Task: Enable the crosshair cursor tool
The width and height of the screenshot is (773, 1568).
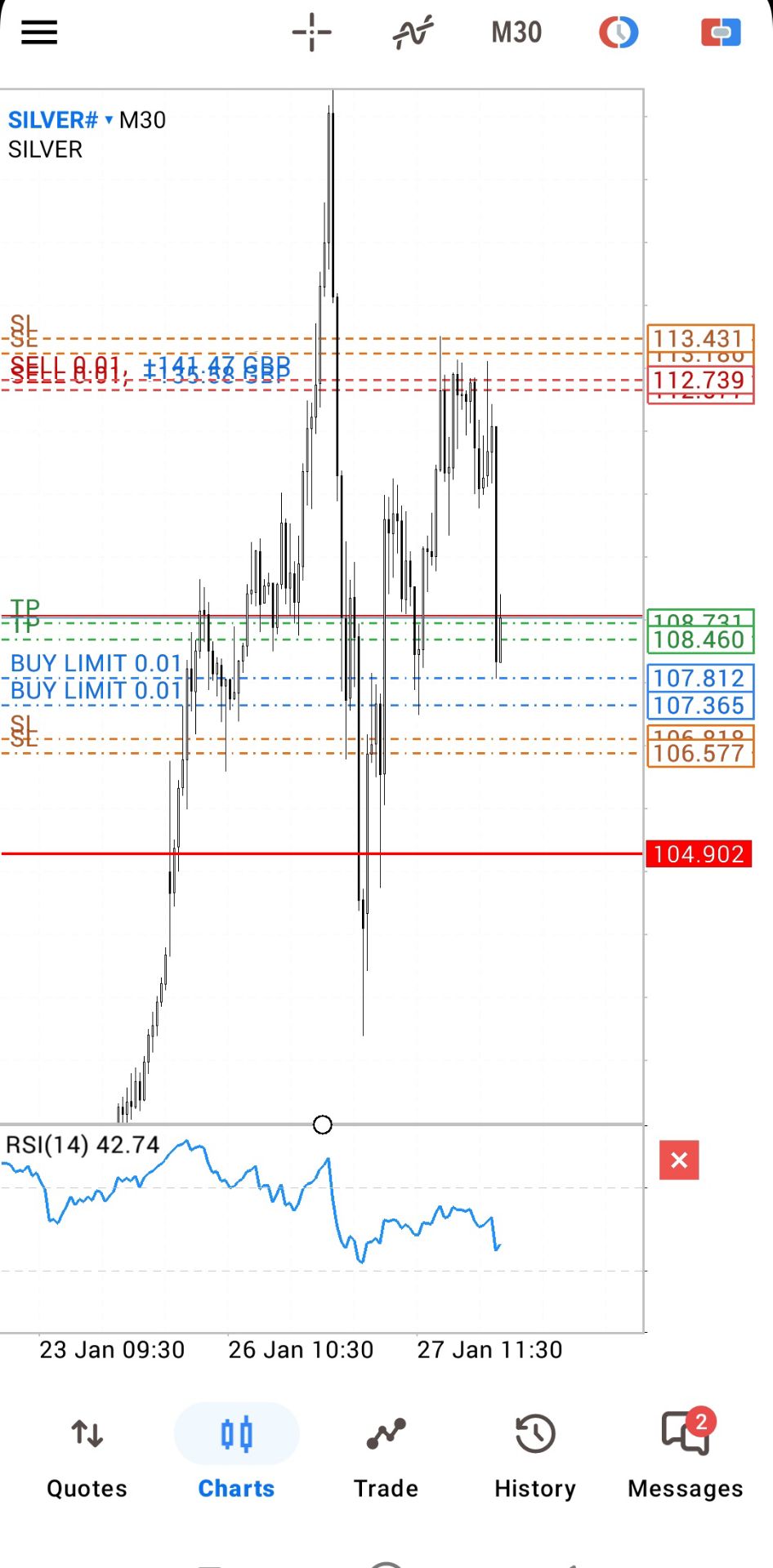Action: pyautogui.click(x=311, y=33)
